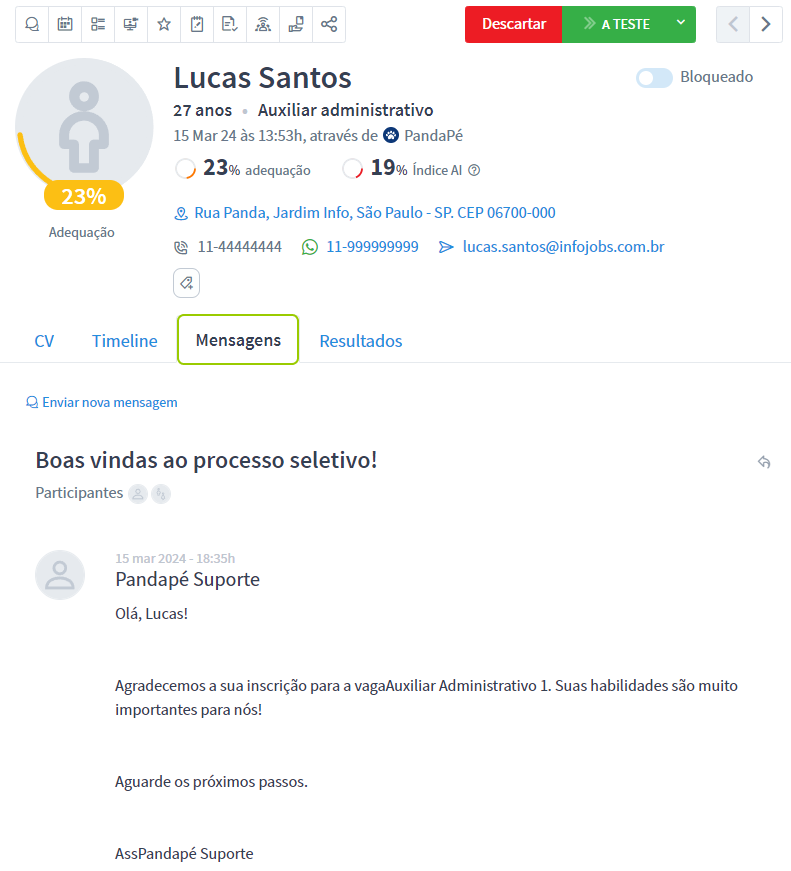Open the notes clipboard icon
The height and width of the screenshot is (871, 791).
[x=196, y=24]
